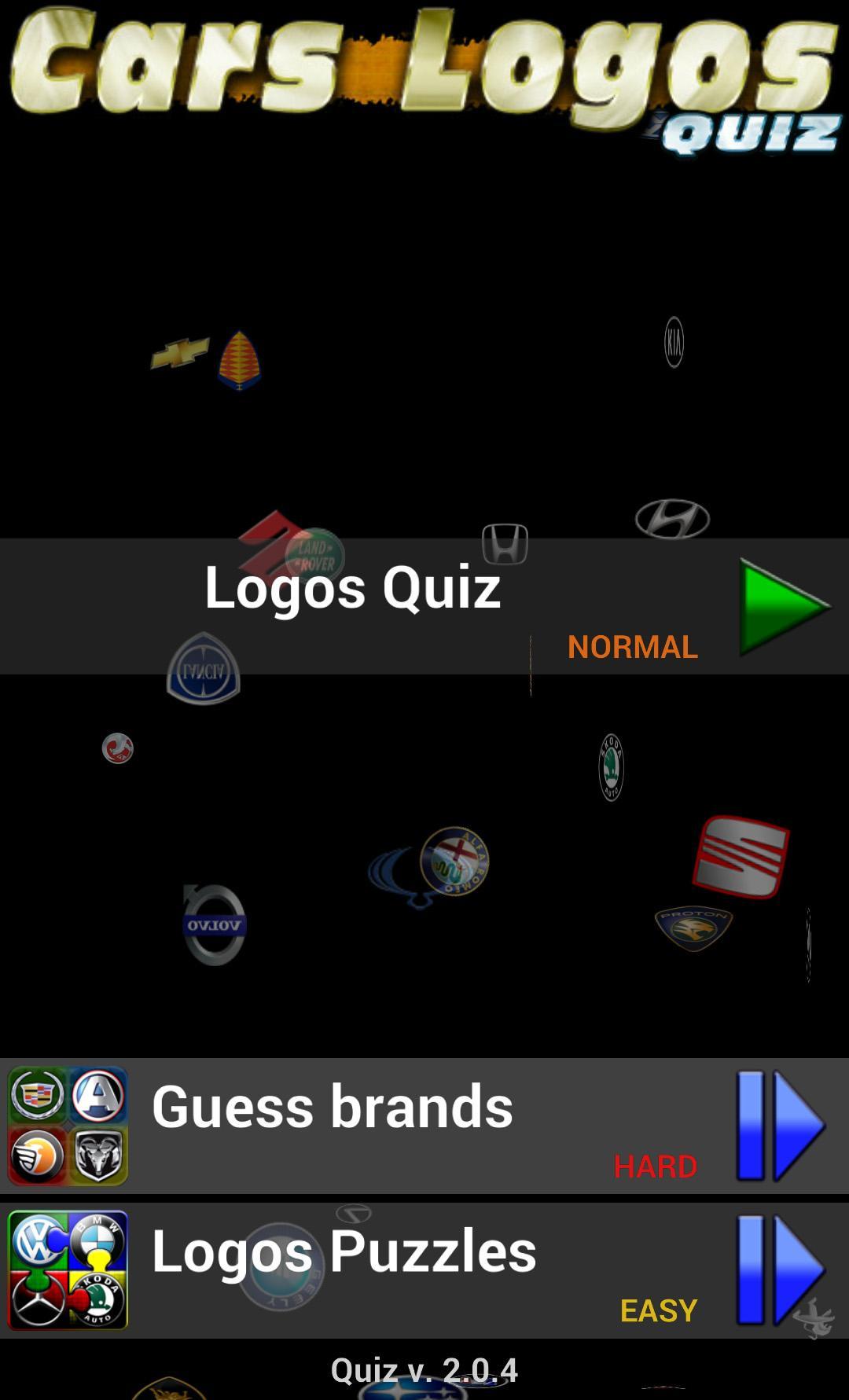Open the Guess brands game
This screenshot has height=1400, width=849.
tap(332, 1108)
